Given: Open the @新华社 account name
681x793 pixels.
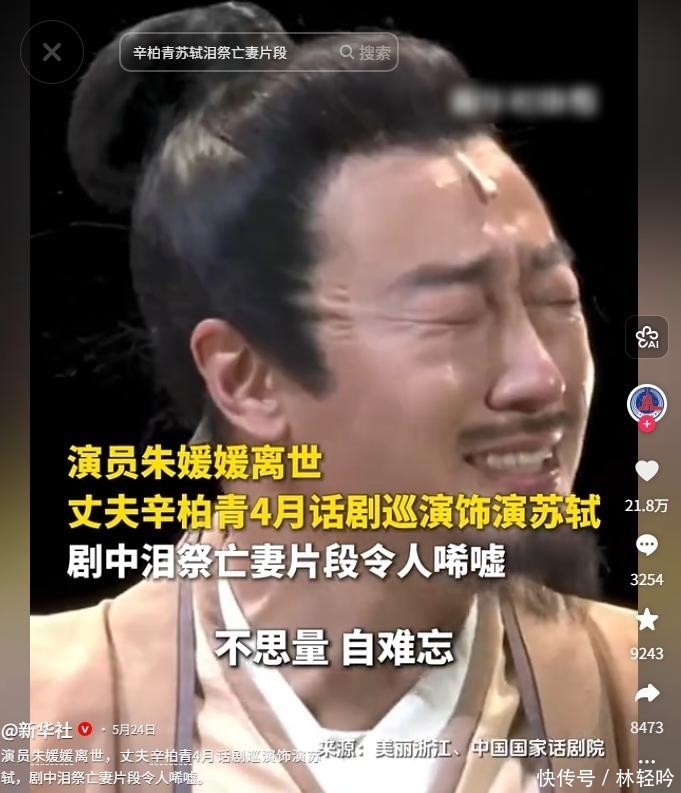Looking at the screenshot, I should 38,729.
